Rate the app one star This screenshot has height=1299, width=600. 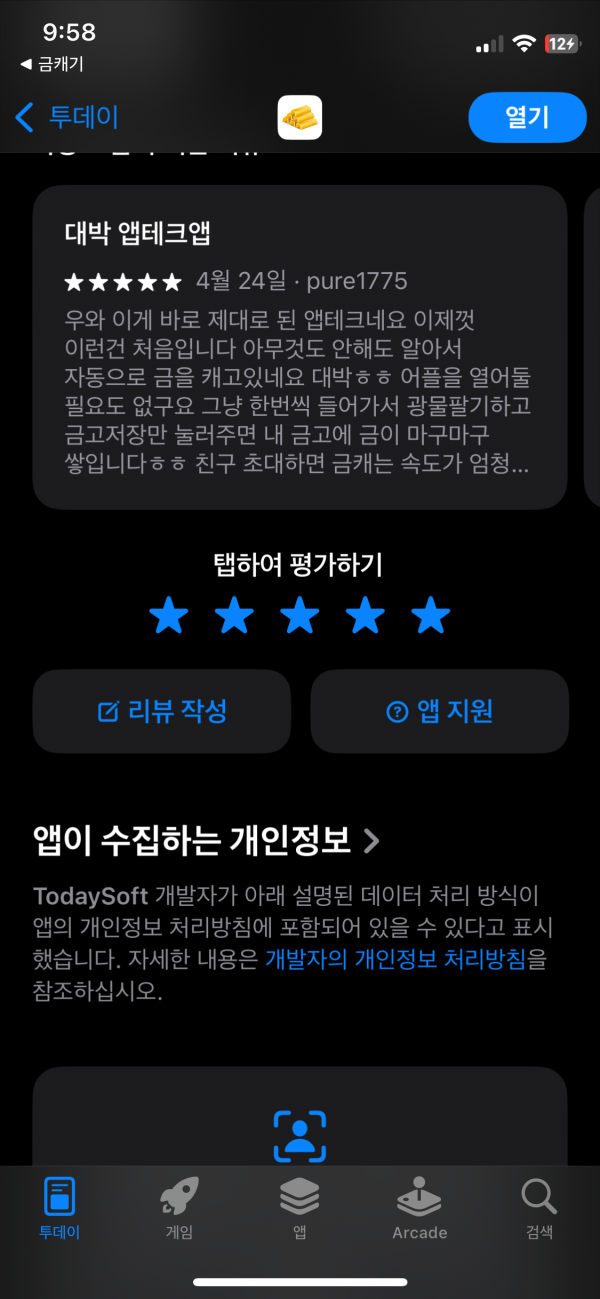coord(168,616)
